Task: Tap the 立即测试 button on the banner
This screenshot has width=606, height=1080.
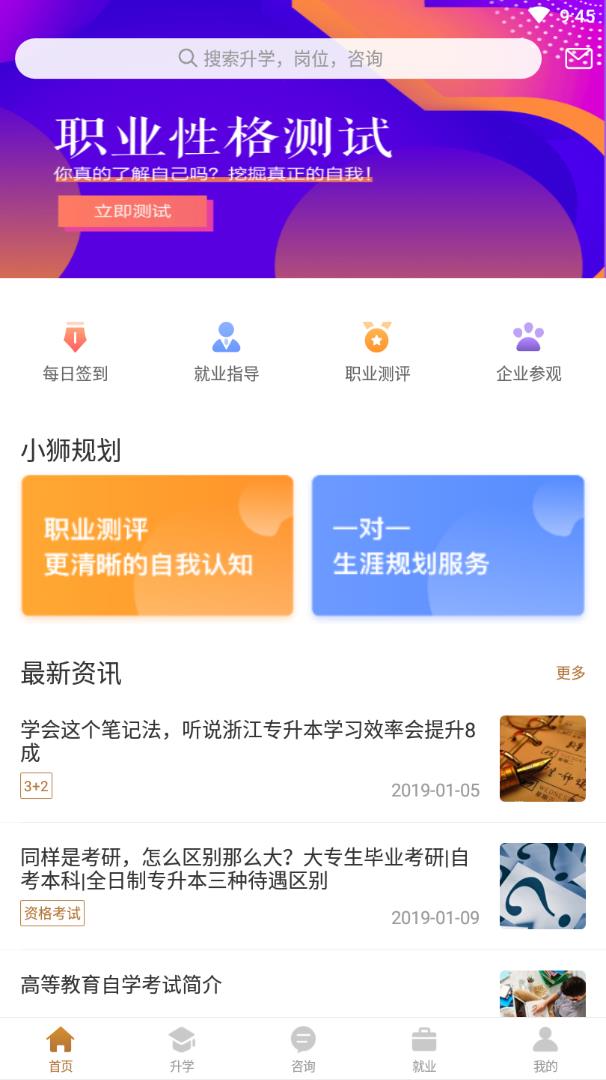Action: coord(132,212)
